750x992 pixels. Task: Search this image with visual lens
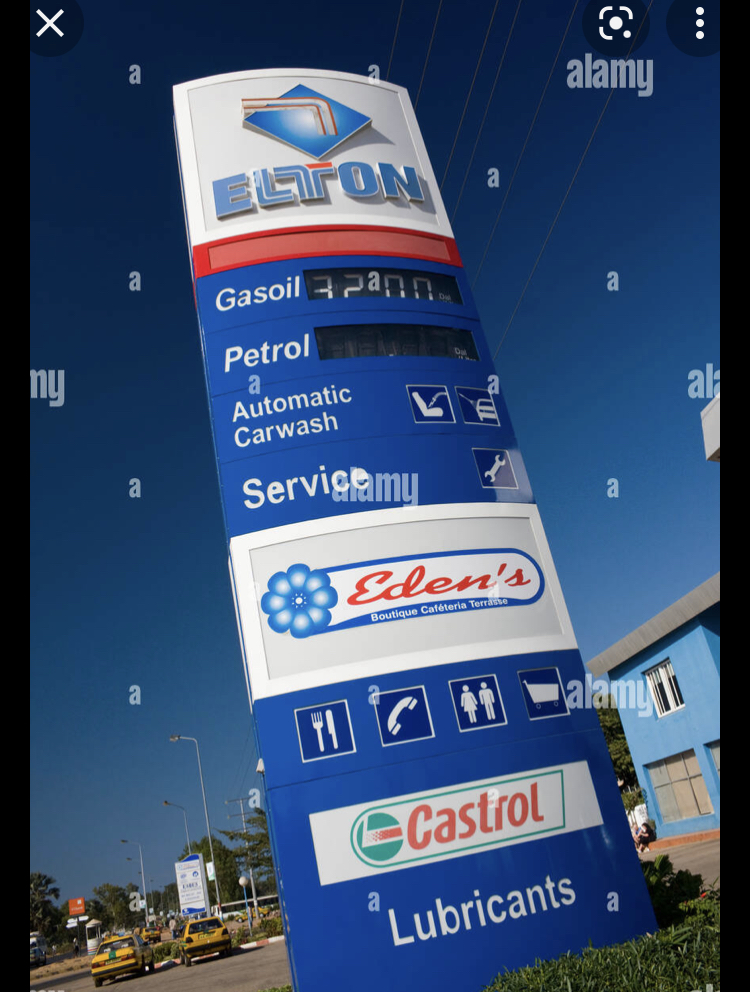click(615, 23)
